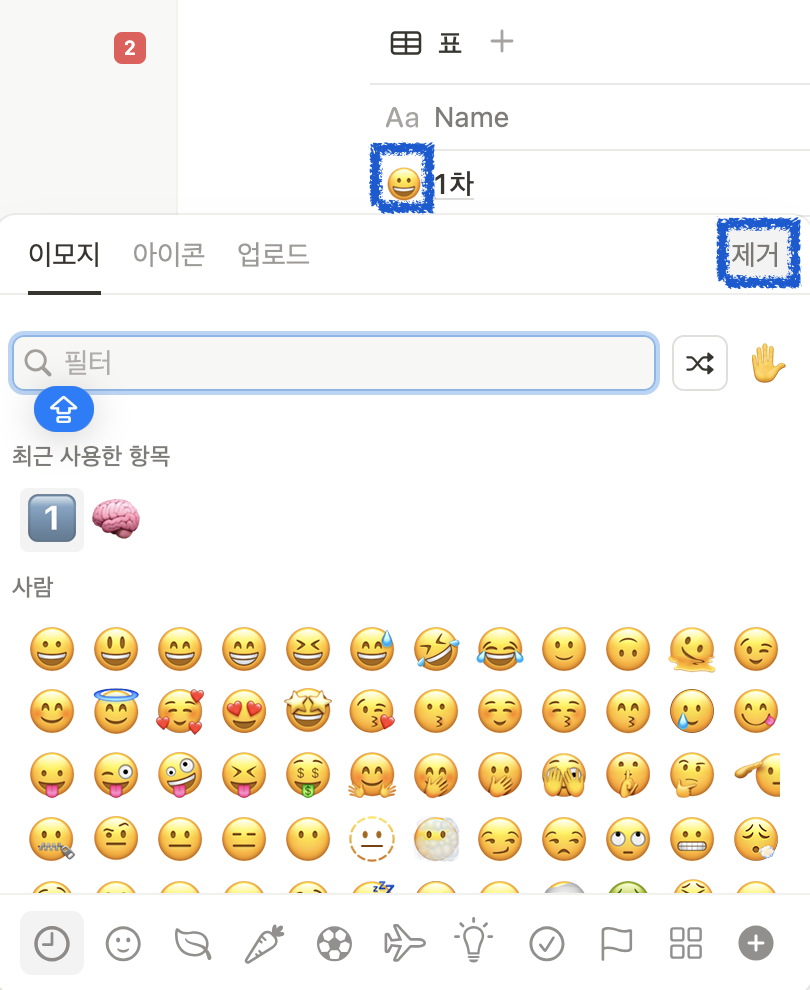Open the soccer ball activity category icon

pyautogui.click(x=334, y=942)
